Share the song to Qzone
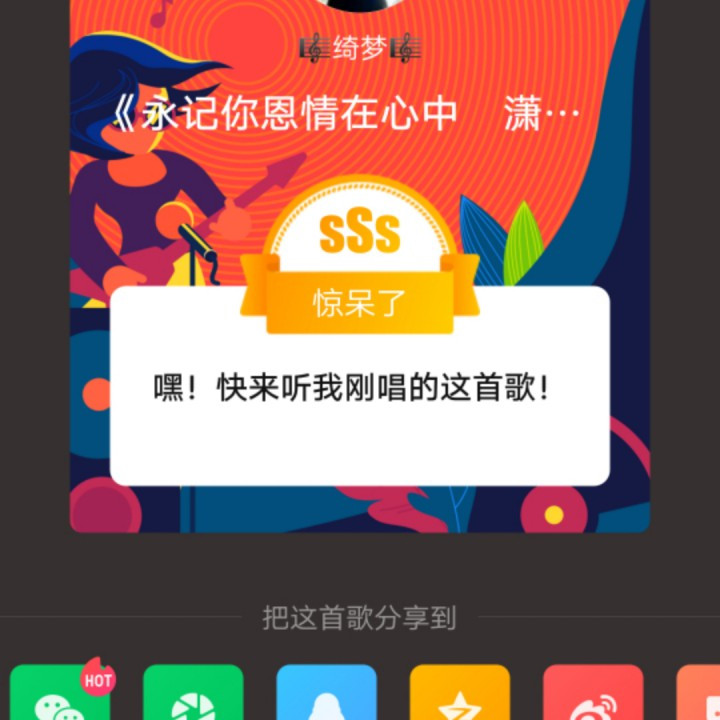720x720 pixels. [x=459, y=695]
